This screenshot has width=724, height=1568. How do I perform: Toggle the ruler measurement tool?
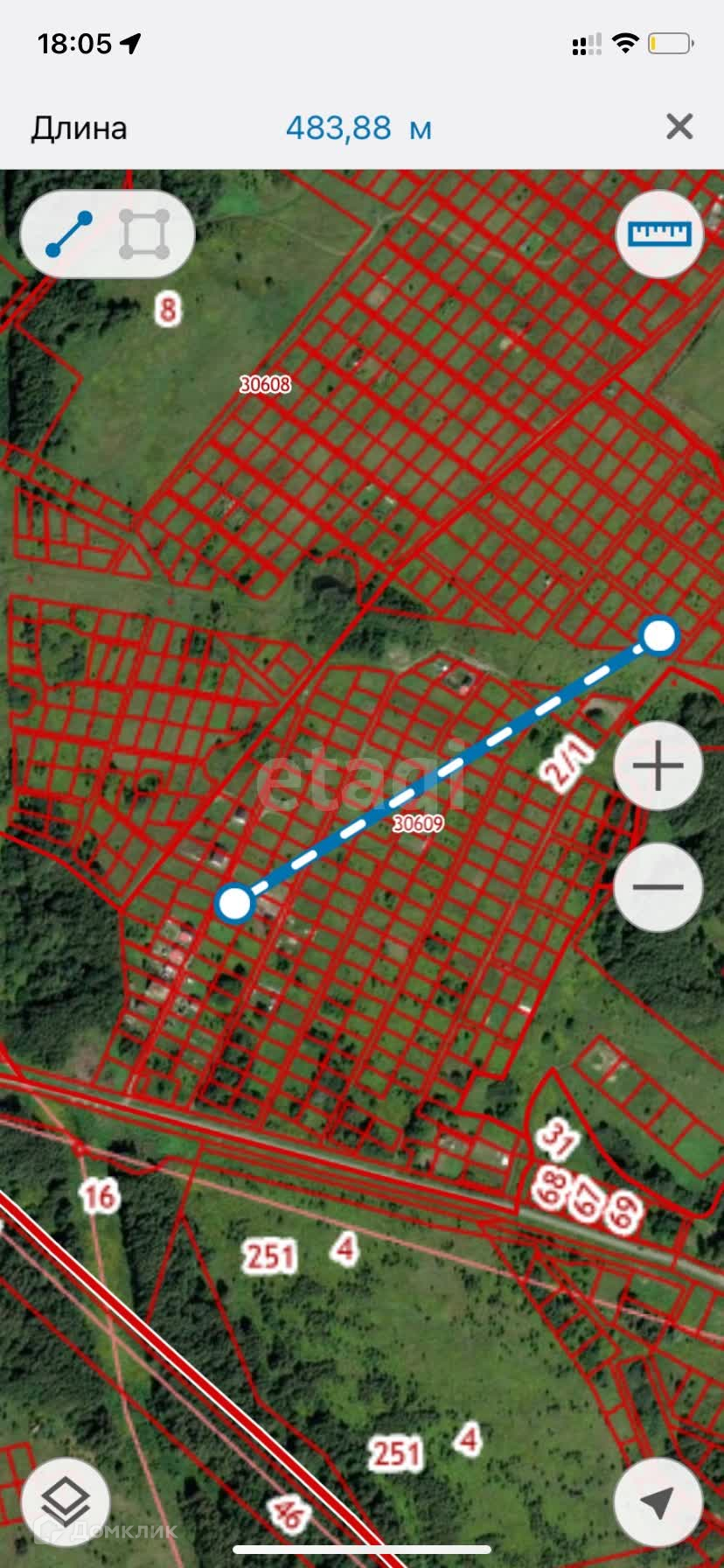[660, 234]
